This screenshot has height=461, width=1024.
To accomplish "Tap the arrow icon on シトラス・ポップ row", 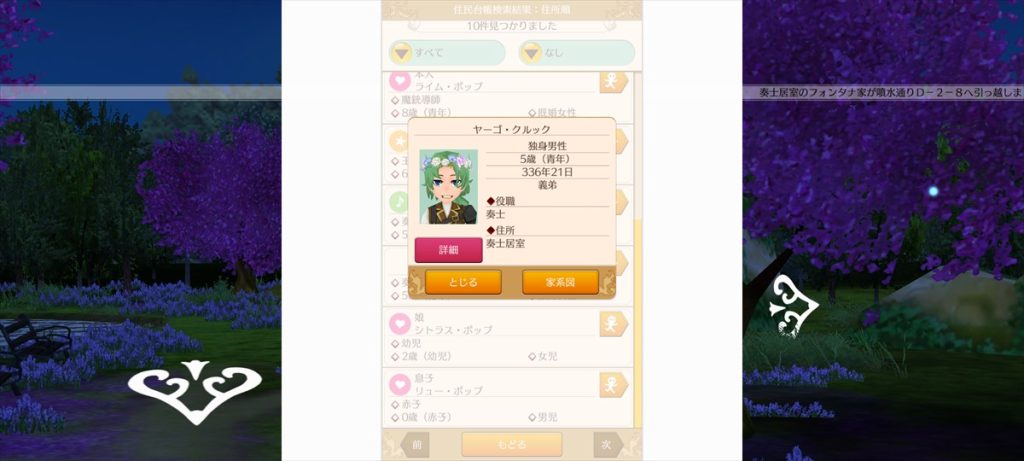I will (612, 324).
